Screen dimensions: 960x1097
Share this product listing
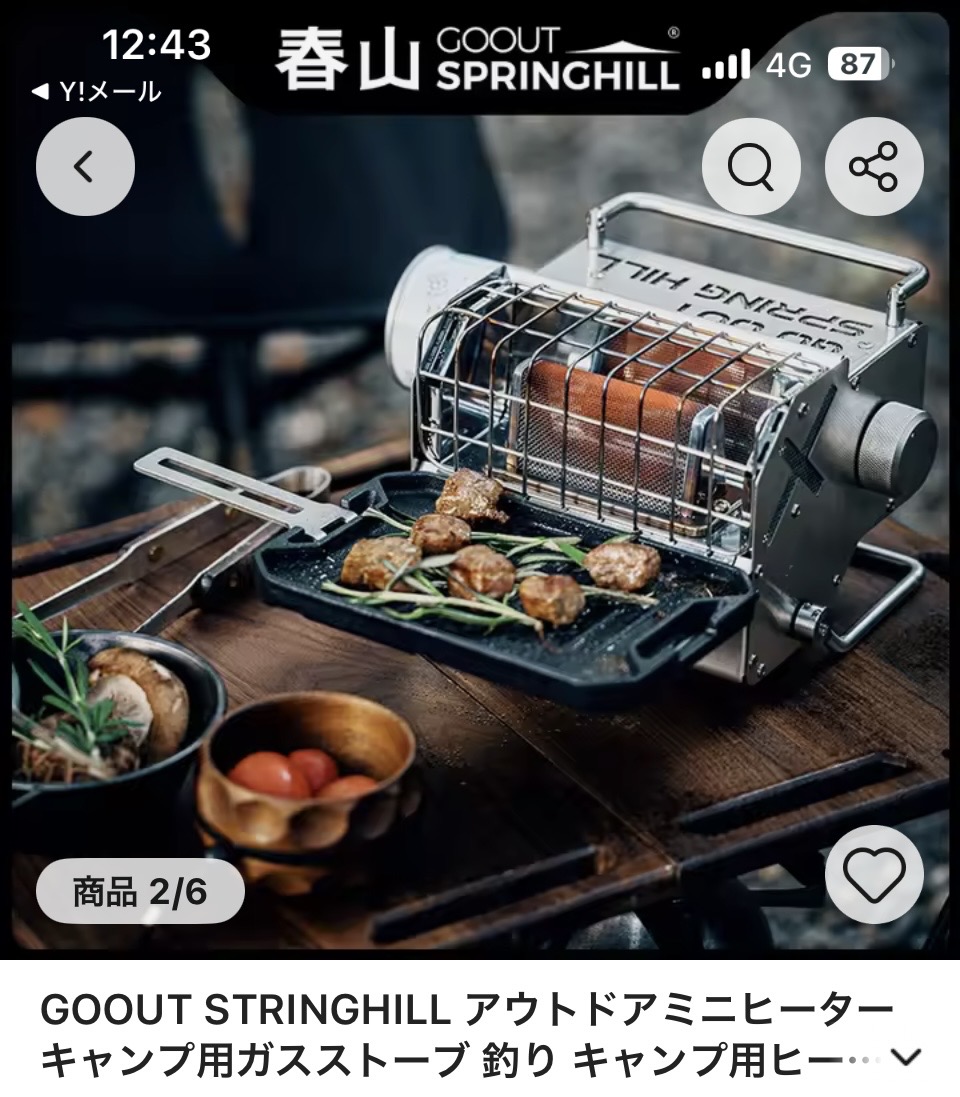coord(873,167)
